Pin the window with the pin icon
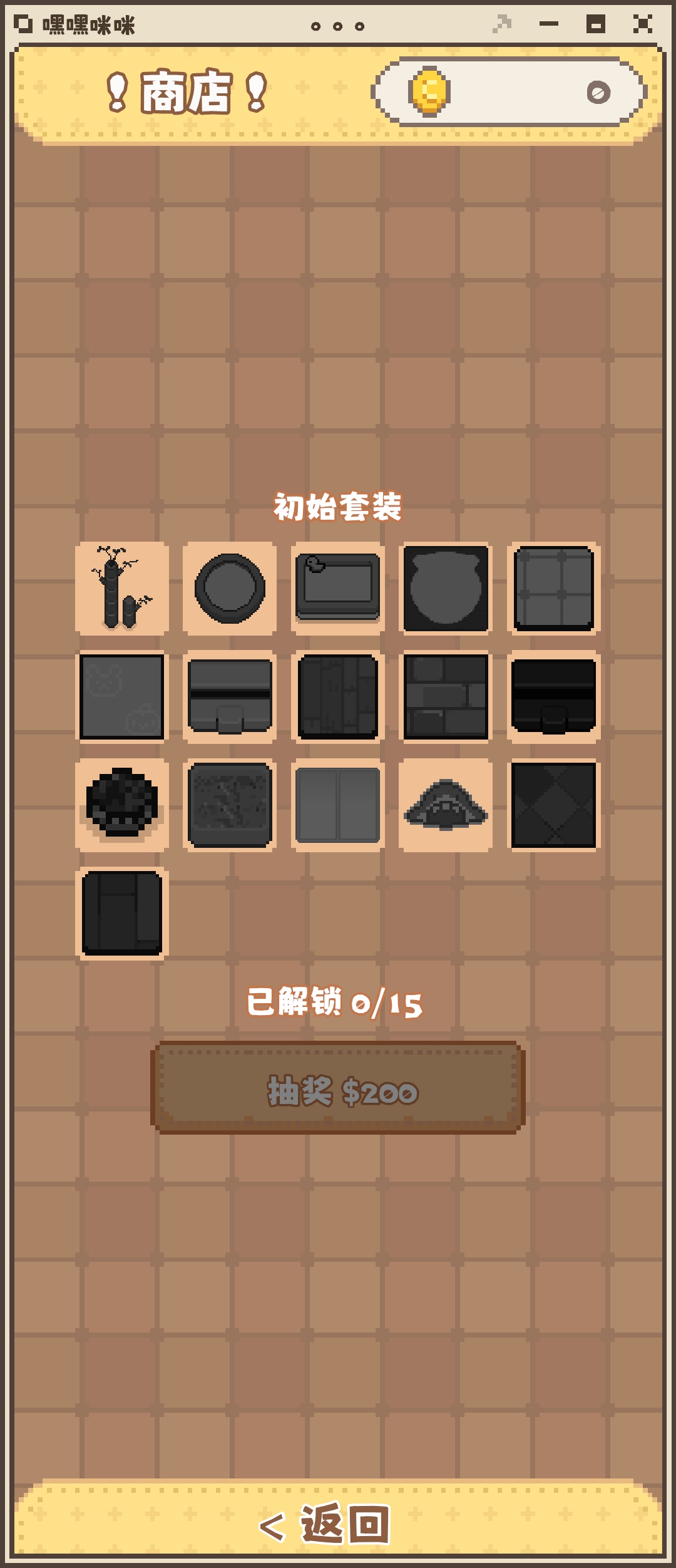Viewport: 676px width, 1568px height. point(501,24)
